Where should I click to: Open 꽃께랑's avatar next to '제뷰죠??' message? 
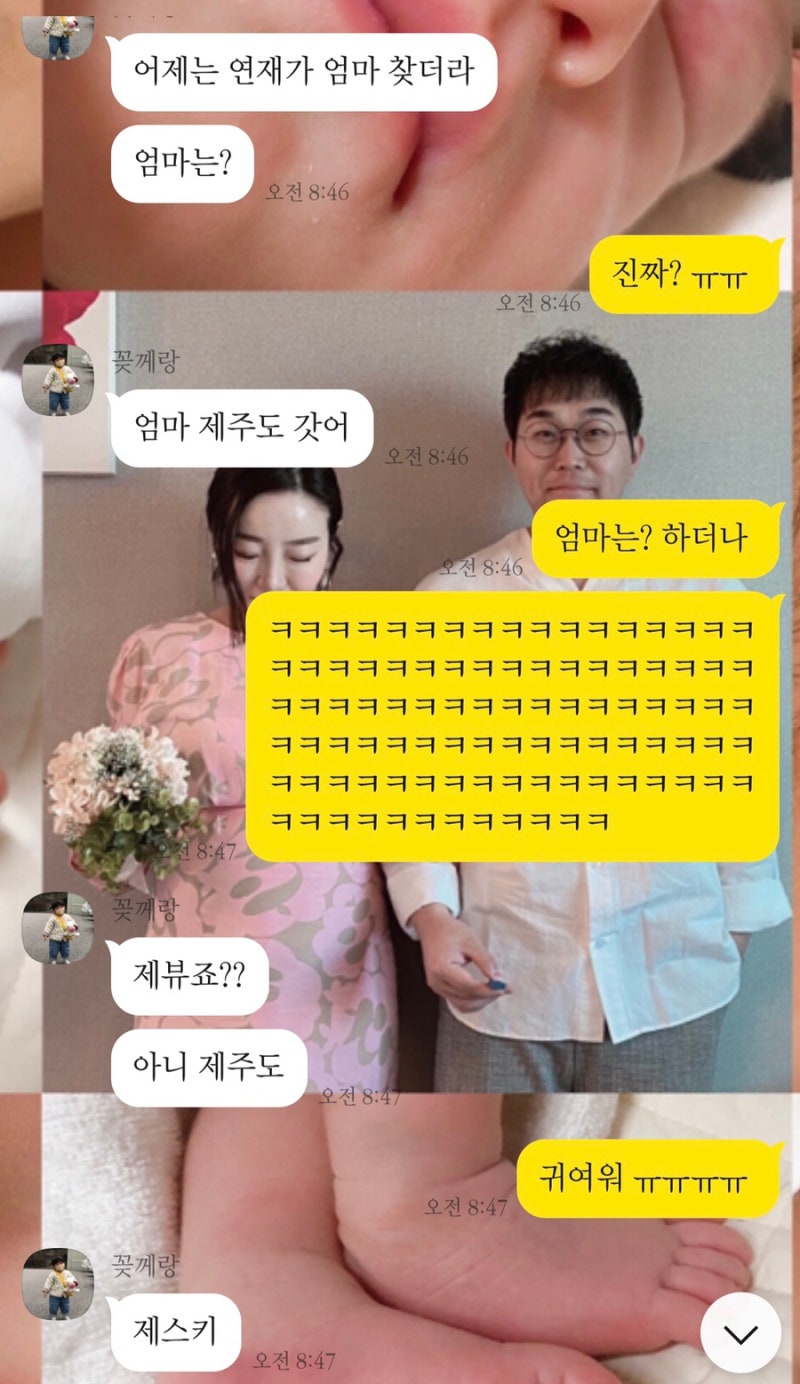tap(58, 928)
